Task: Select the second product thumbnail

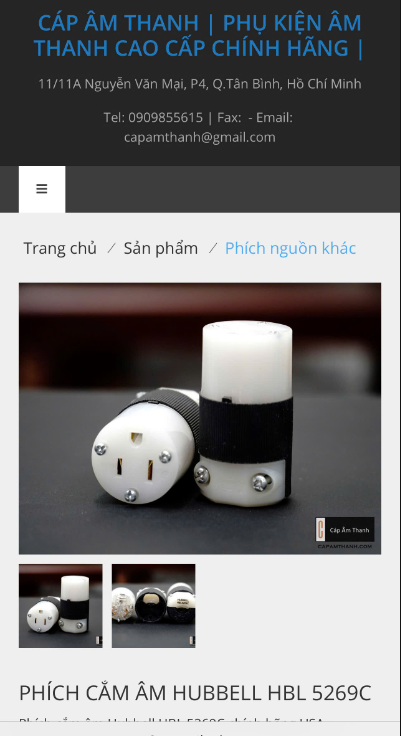Action: point(154,606)
